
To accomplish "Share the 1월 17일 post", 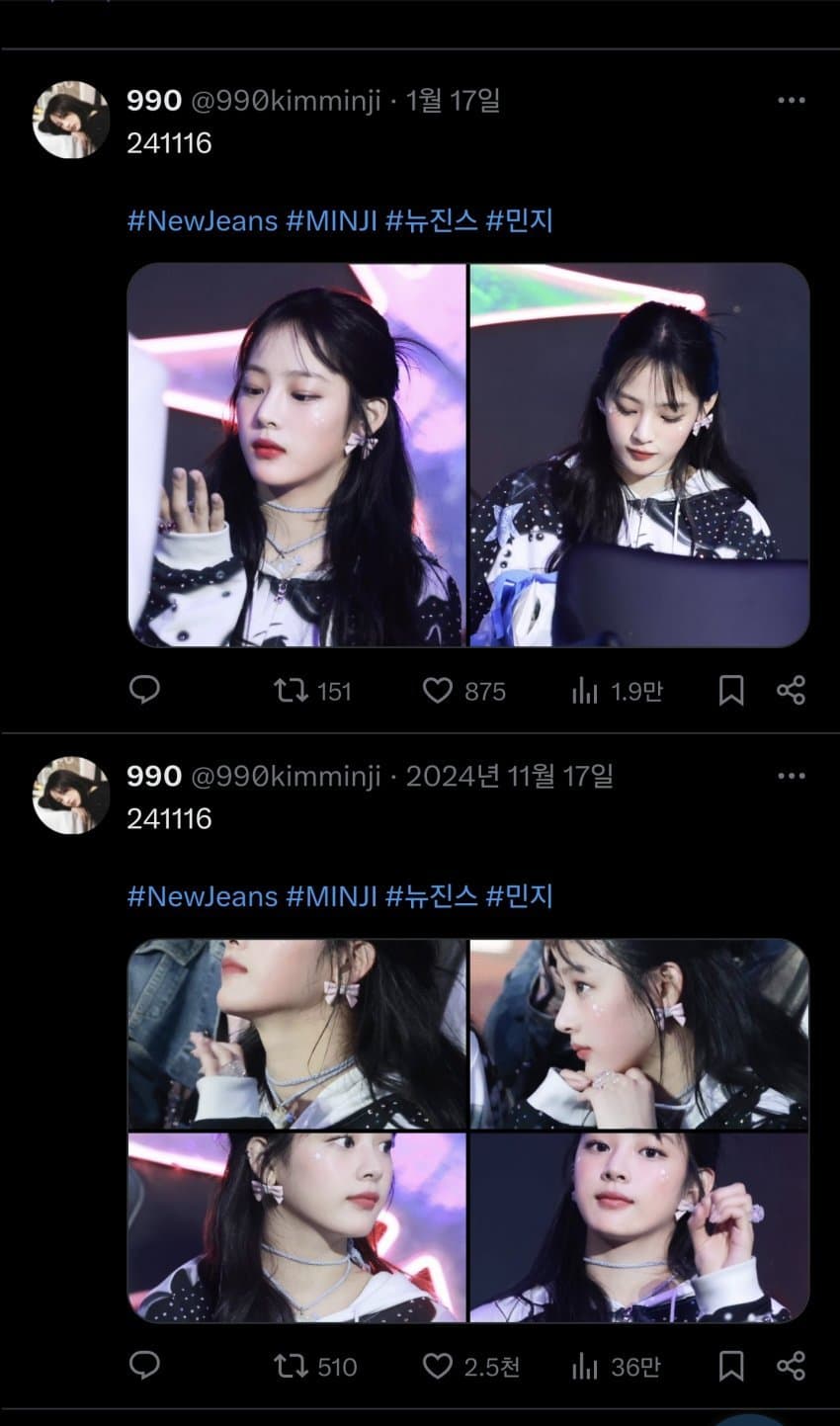I will coord(791,690).
